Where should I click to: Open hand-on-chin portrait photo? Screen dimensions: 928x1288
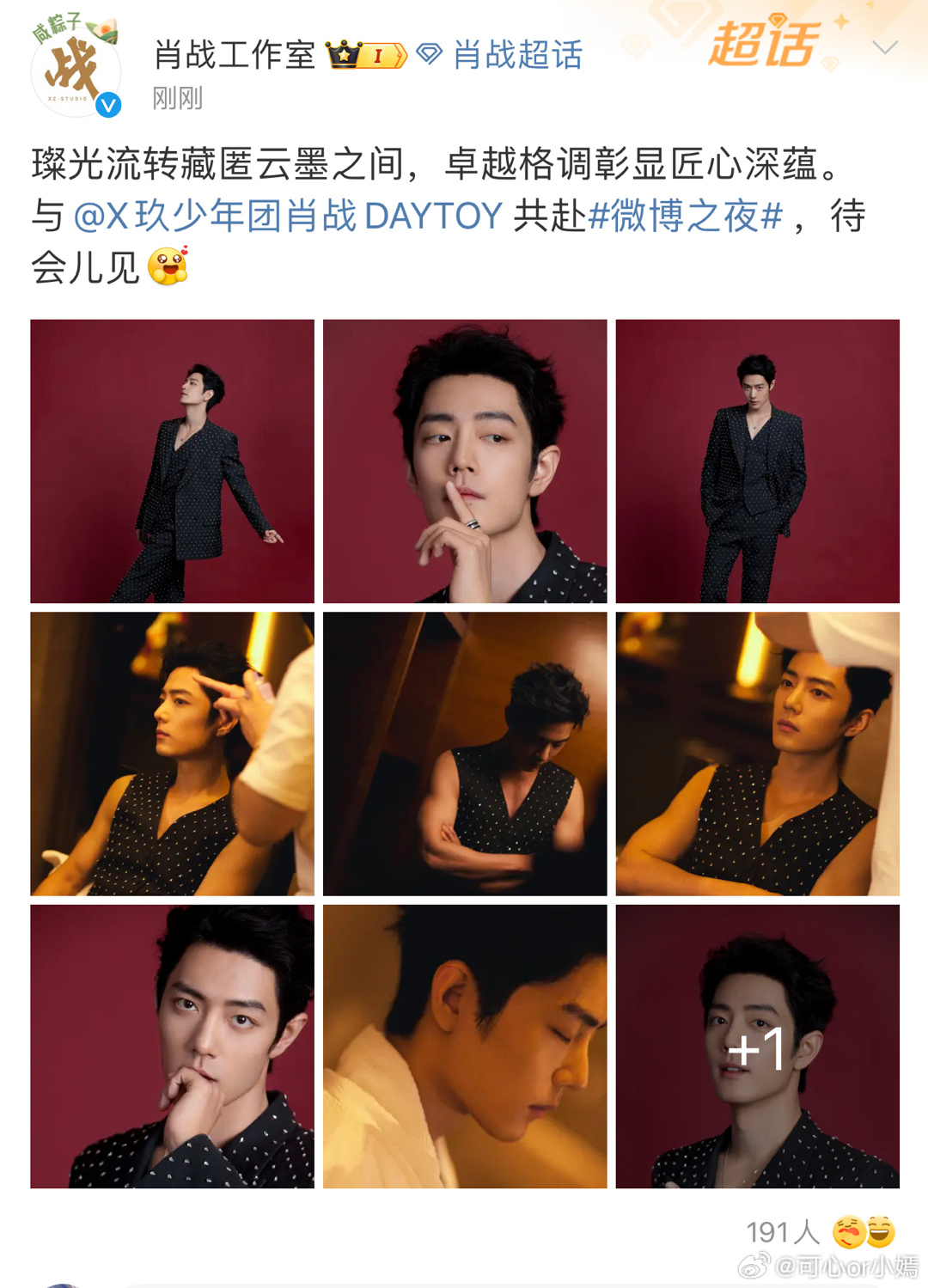[172, 1046]
